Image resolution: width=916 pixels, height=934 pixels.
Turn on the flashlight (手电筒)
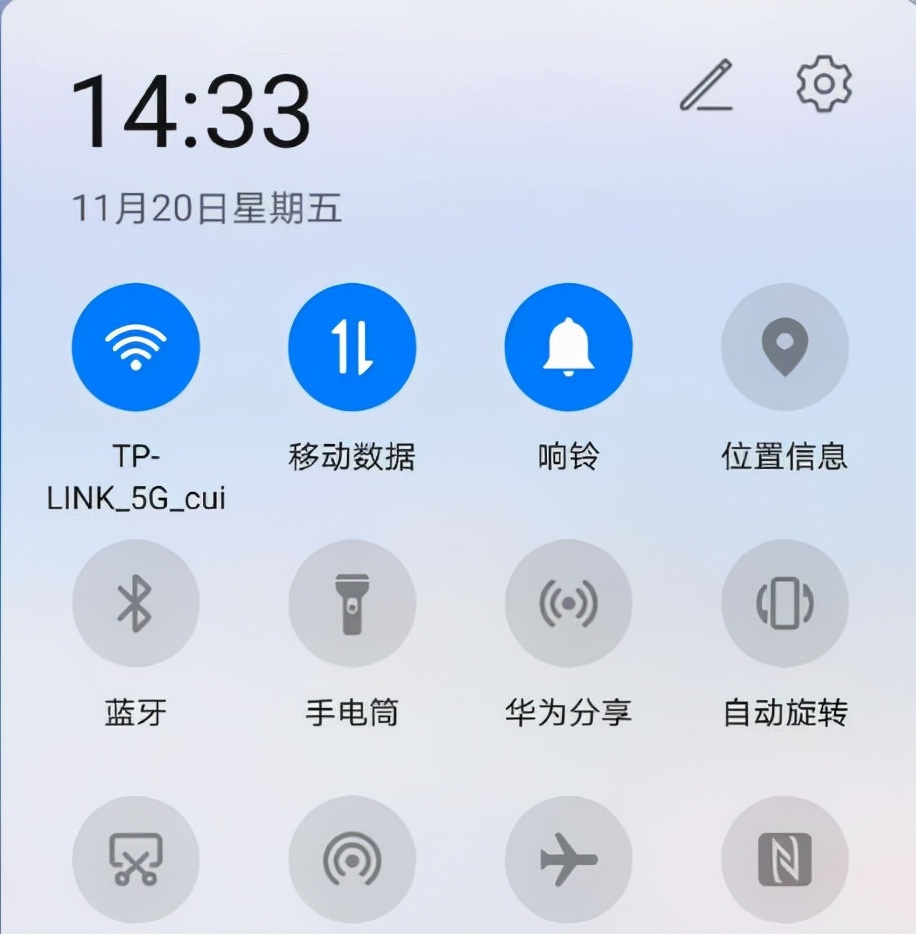pos(352,602)
